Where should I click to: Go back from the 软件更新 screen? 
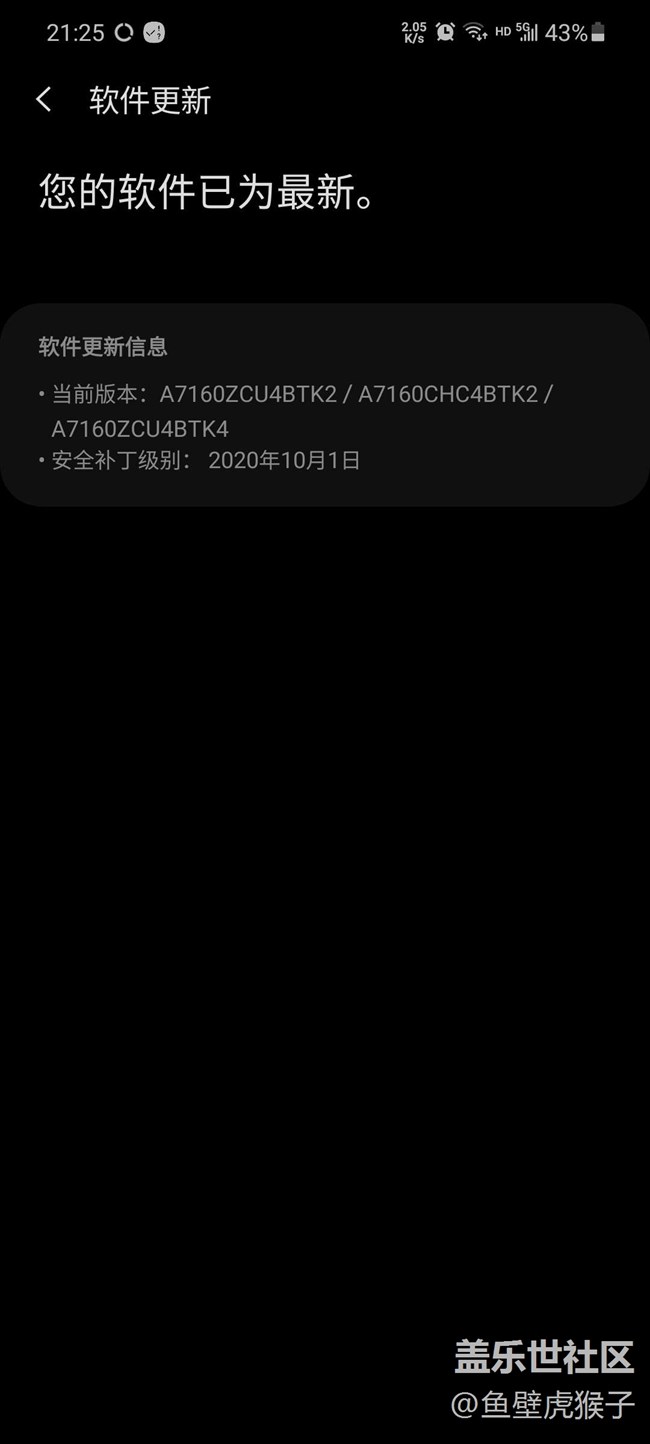44,100
